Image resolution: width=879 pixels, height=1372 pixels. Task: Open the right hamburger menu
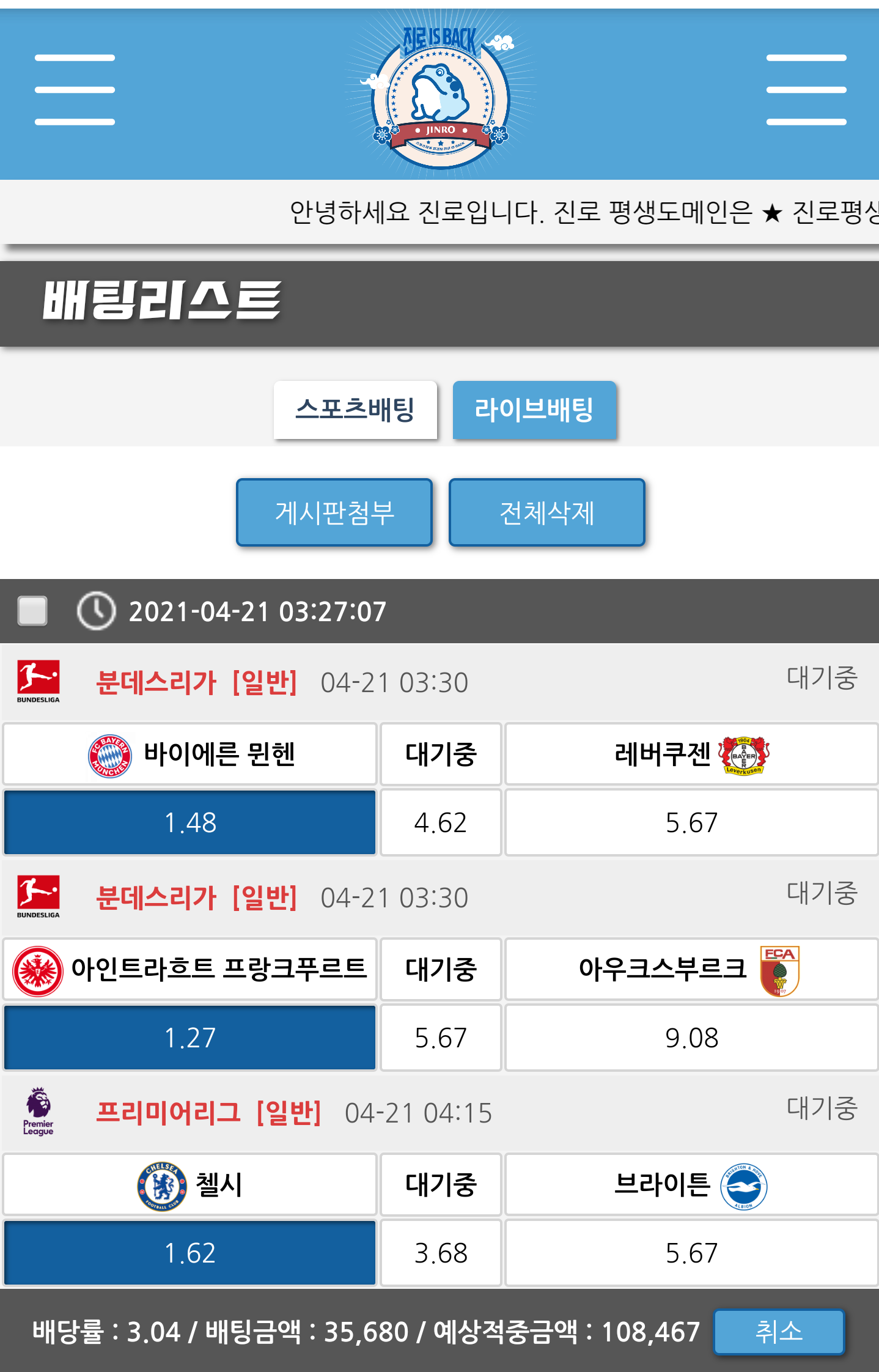[x=806, y=90]
